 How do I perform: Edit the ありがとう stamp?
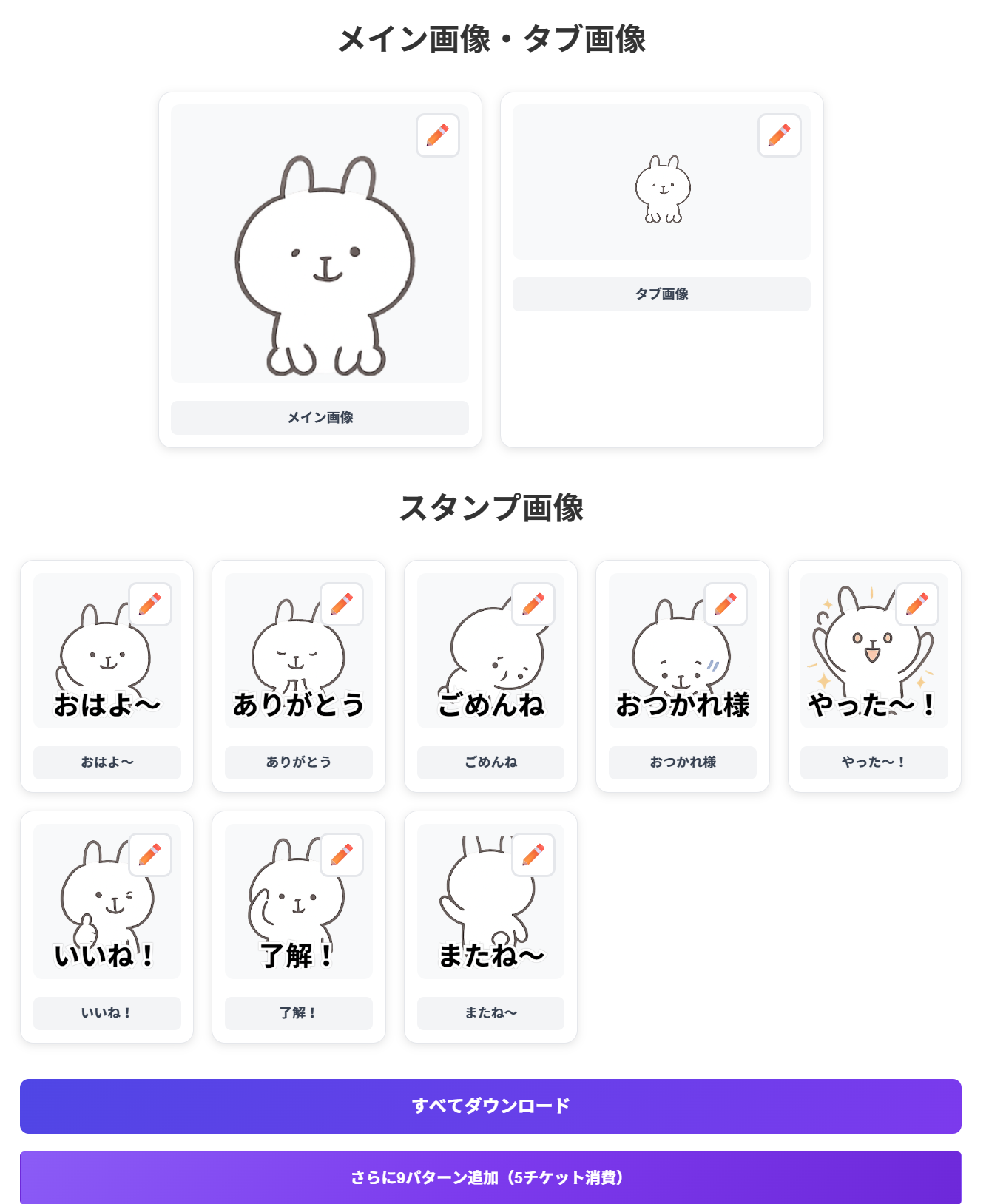coord(342,604)
